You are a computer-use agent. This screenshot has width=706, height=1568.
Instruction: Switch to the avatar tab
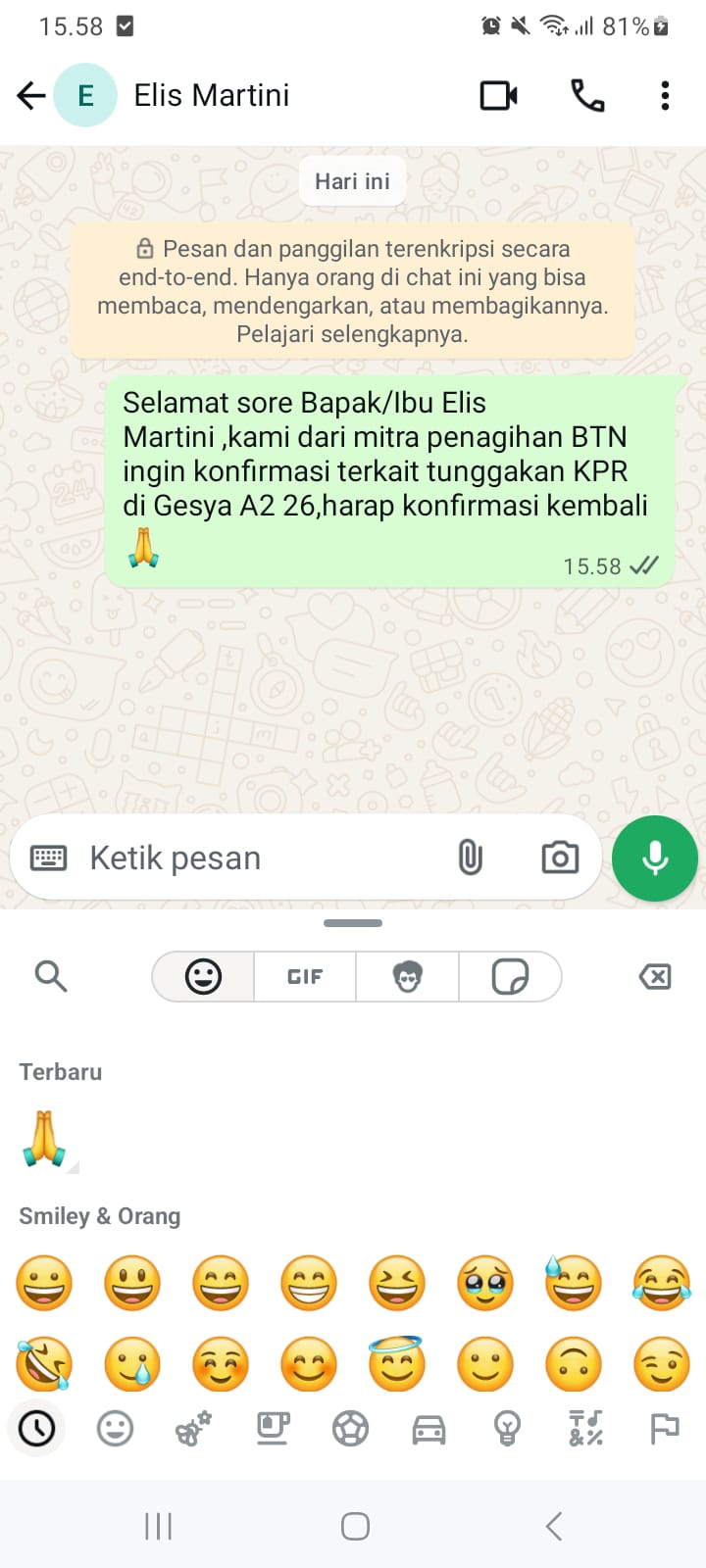click(407, 976)
